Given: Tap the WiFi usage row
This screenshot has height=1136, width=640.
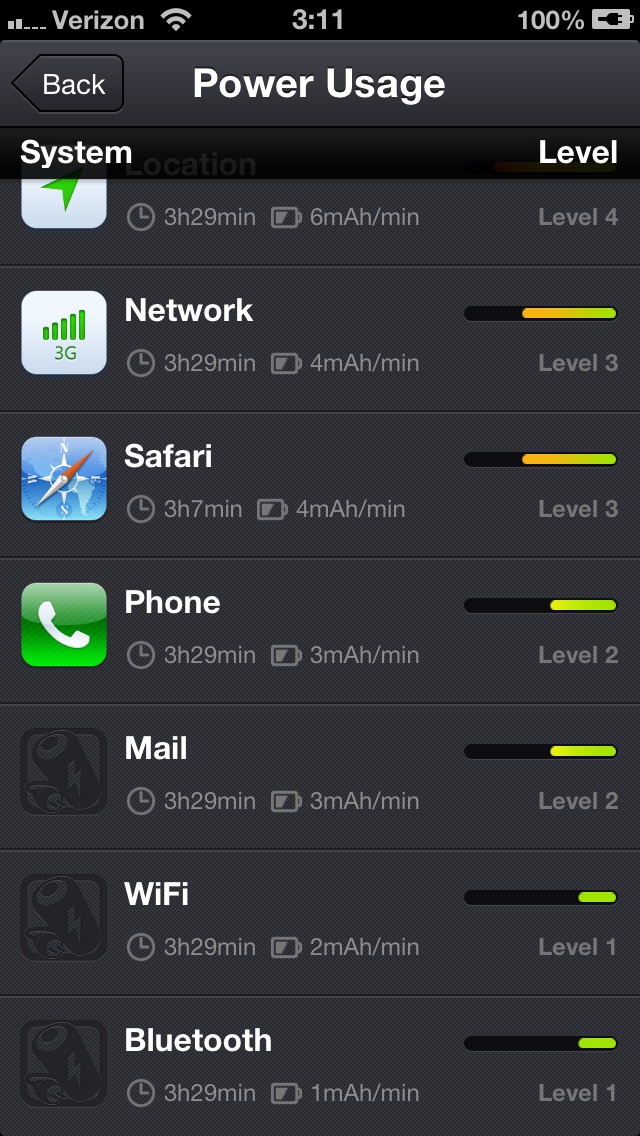Looking at the screenshot, I should (x=320, y=923).
